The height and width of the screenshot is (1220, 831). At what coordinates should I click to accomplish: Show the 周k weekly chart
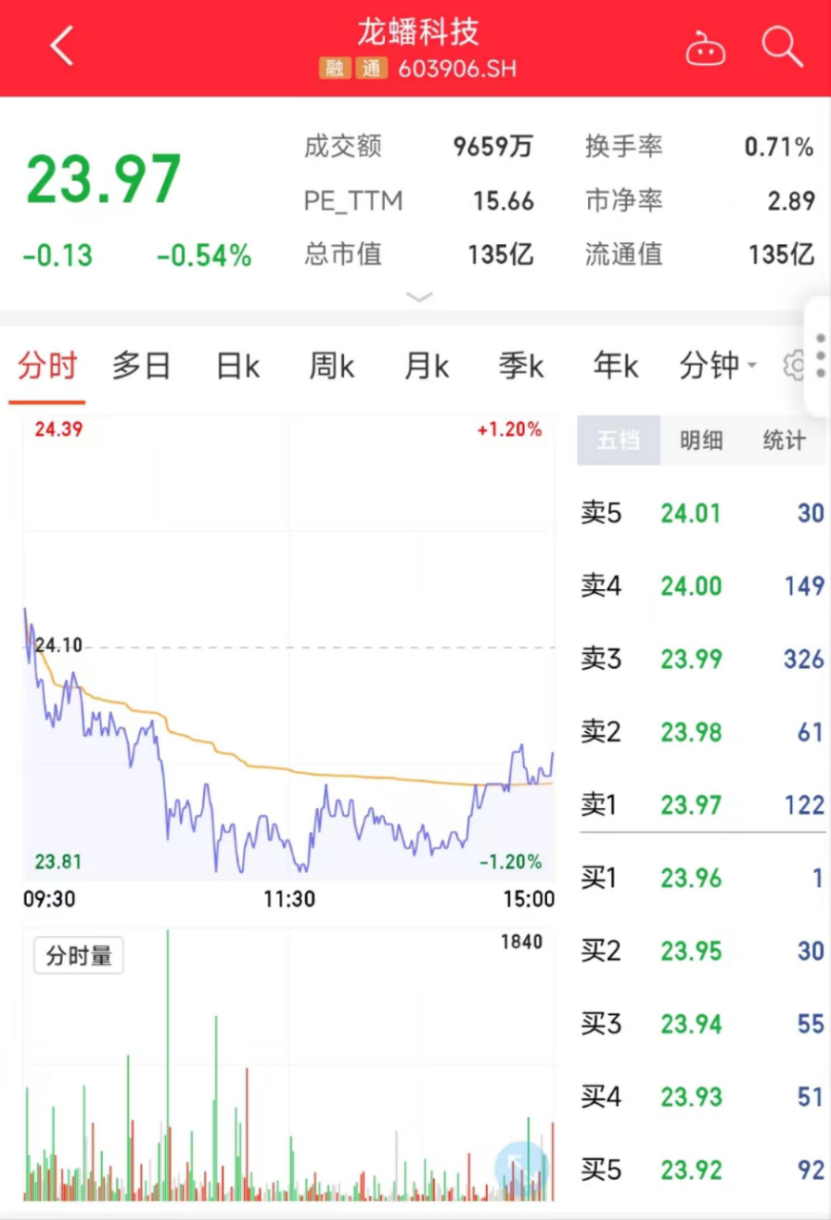click(332, 366)
